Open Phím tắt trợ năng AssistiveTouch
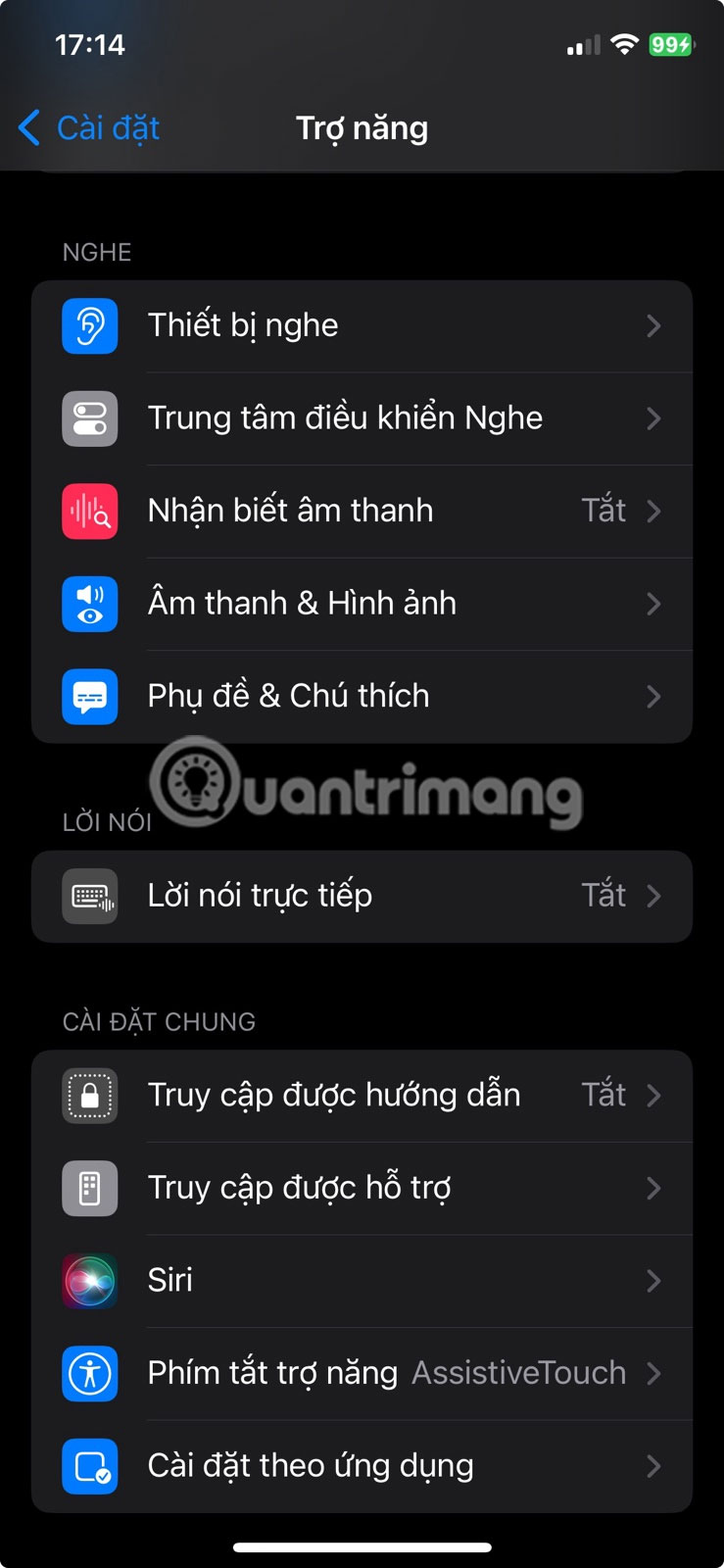724x1568 pixels. [x=362, y=1373]
